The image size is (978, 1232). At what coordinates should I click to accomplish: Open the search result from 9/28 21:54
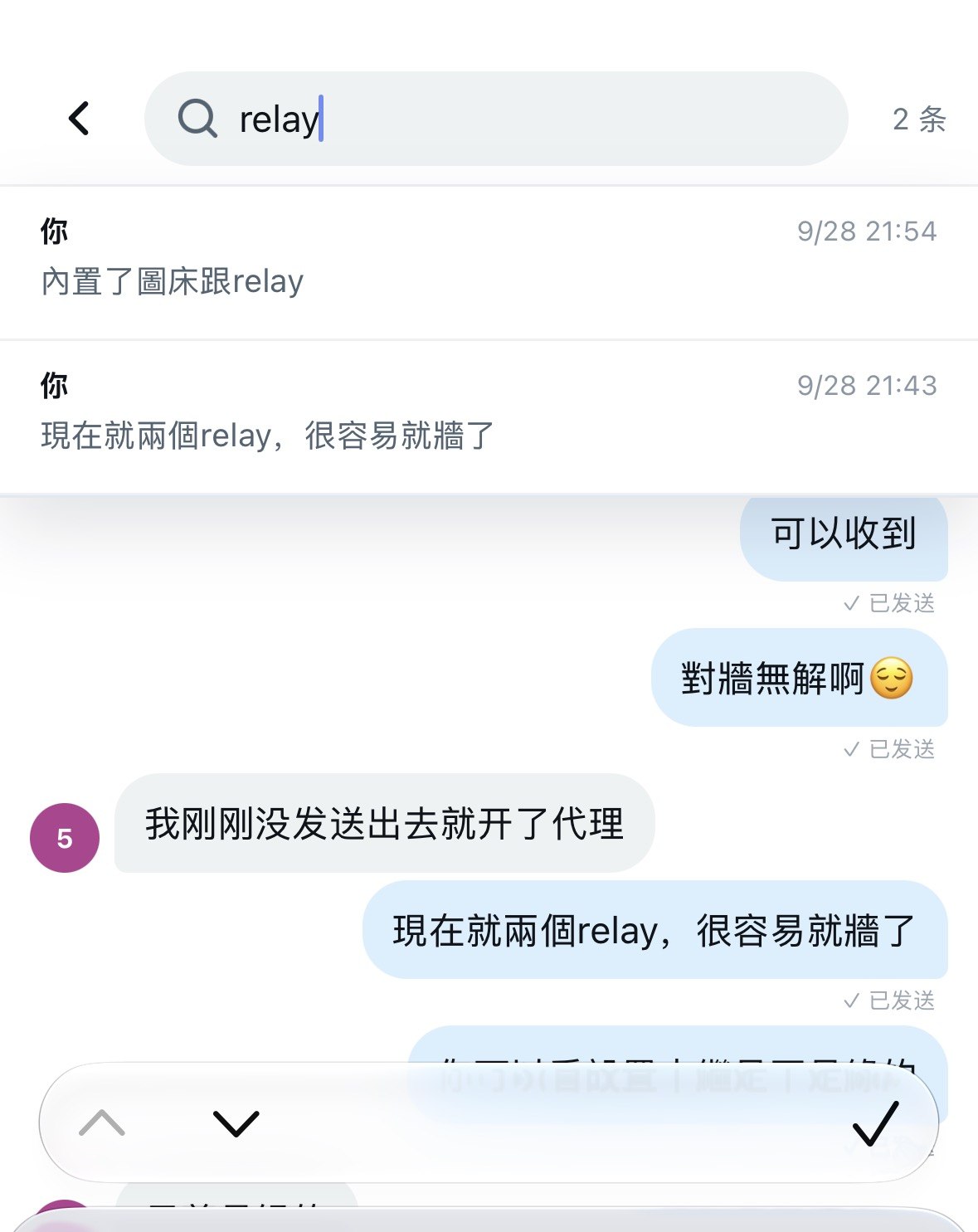(x=489, y=262)
